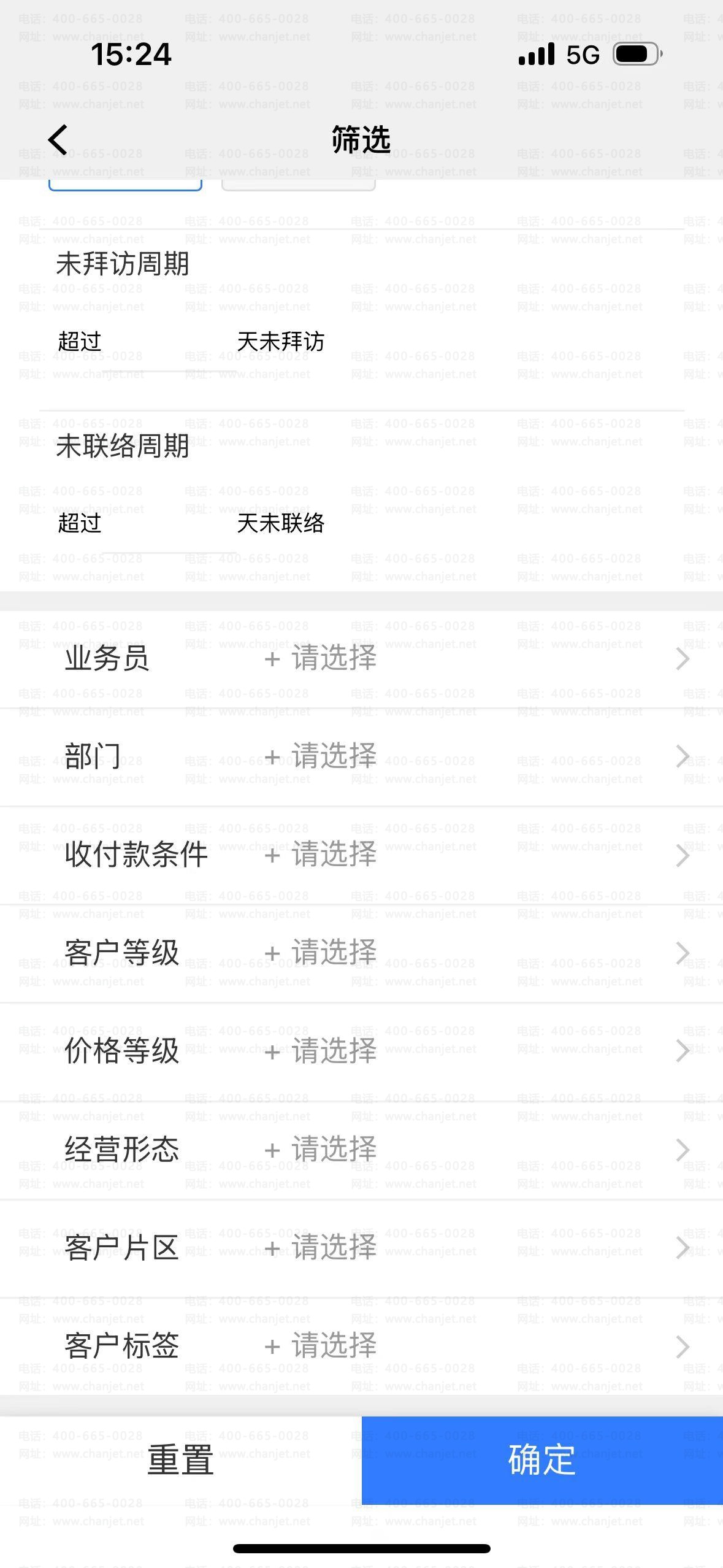Select a 客户片区

361,1248
